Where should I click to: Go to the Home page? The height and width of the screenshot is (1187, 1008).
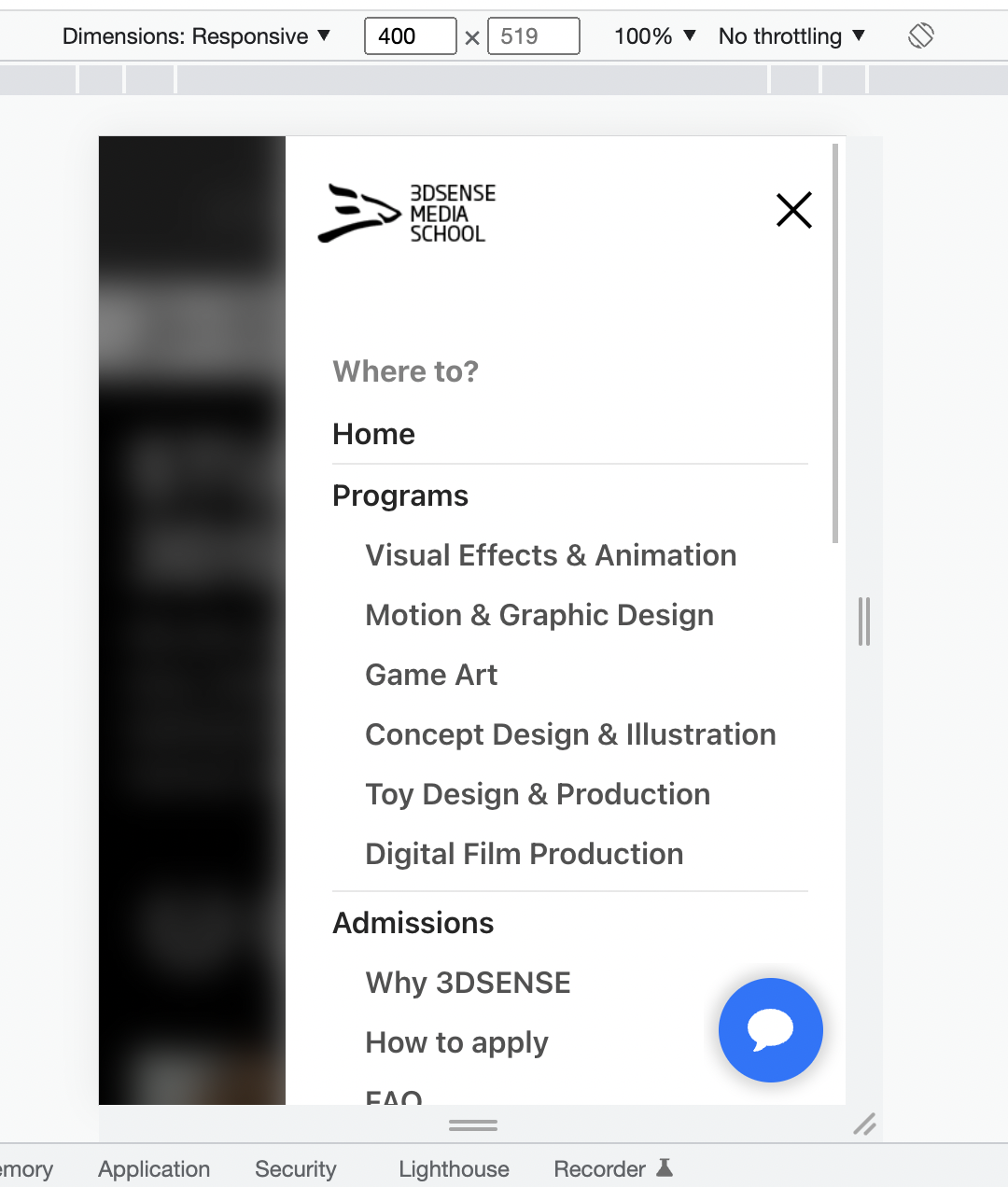(x=374, y=434)
